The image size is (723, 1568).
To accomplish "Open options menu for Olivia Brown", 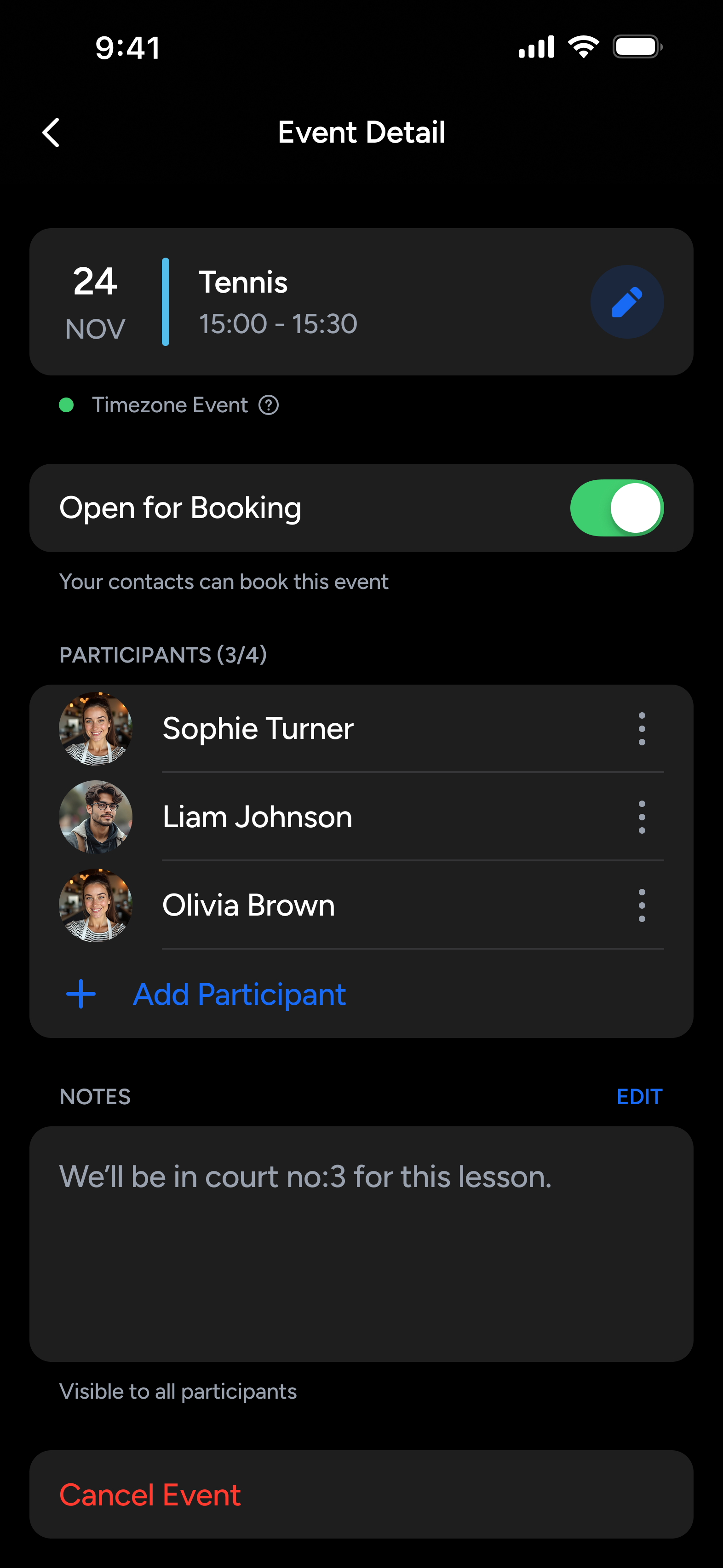I will coord(642,905).
